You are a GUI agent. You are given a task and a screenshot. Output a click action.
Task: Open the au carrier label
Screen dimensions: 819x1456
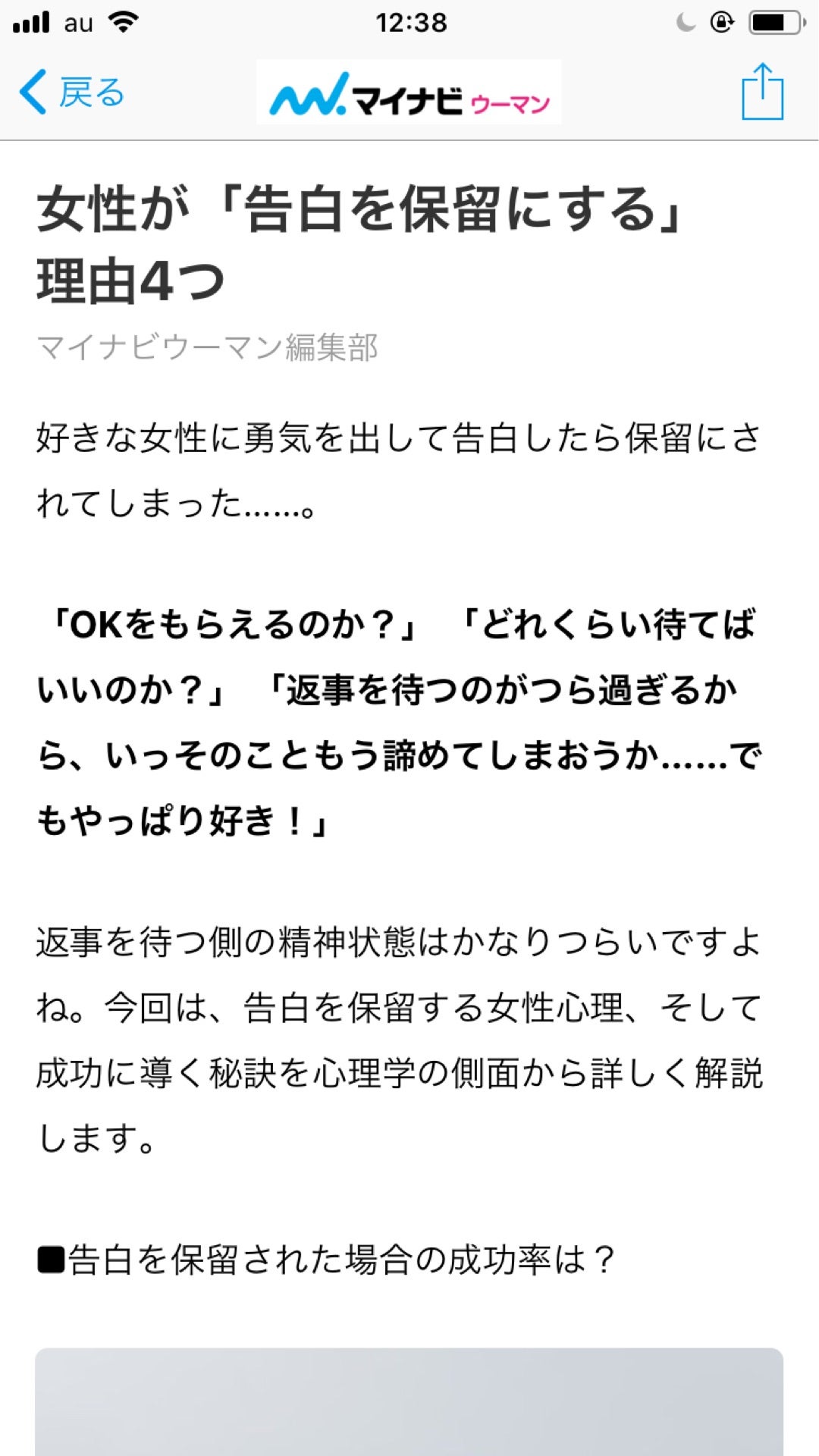pyautogui.click(x=74, y=21)
